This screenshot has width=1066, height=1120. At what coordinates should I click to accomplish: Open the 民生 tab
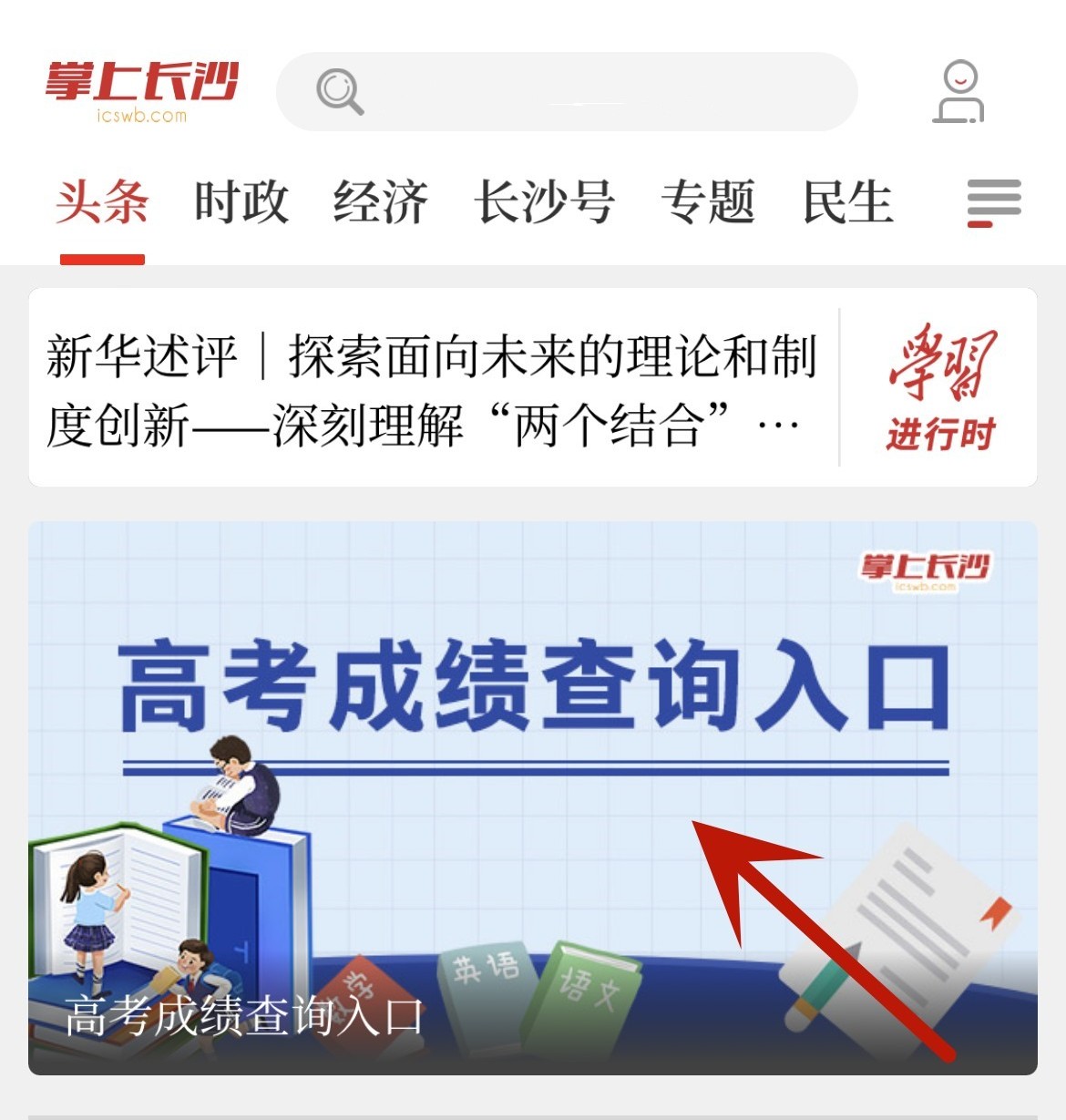coord(847,201)
